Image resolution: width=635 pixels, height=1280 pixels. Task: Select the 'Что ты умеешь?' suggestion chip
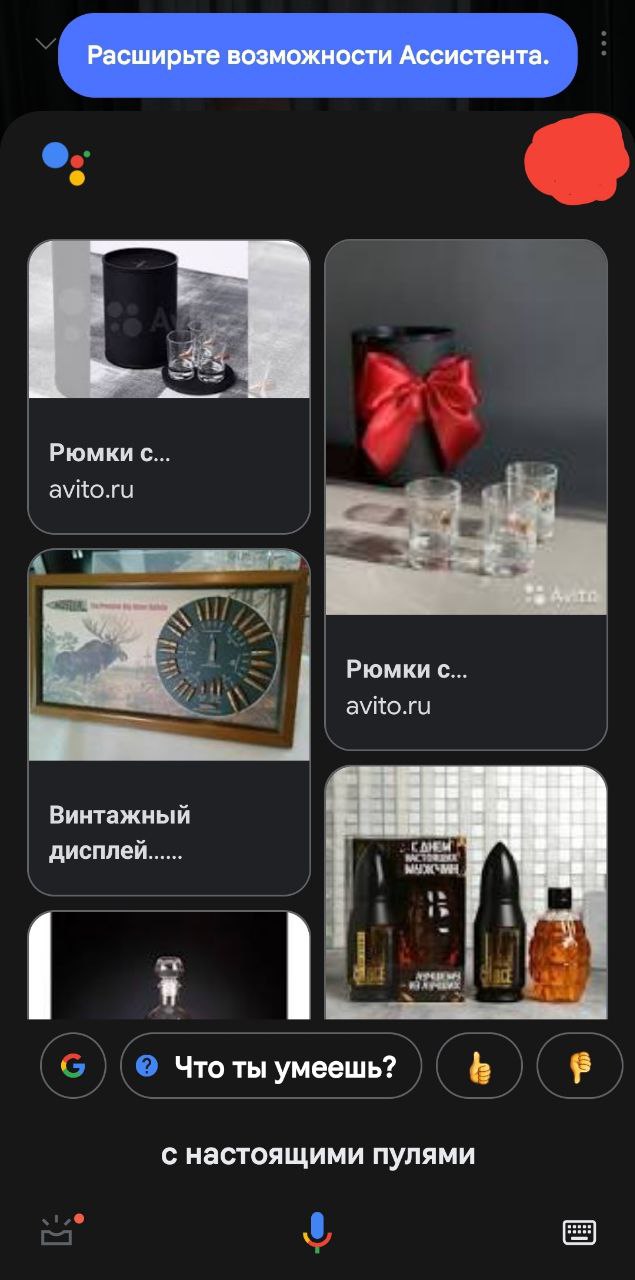[270, 1066]
